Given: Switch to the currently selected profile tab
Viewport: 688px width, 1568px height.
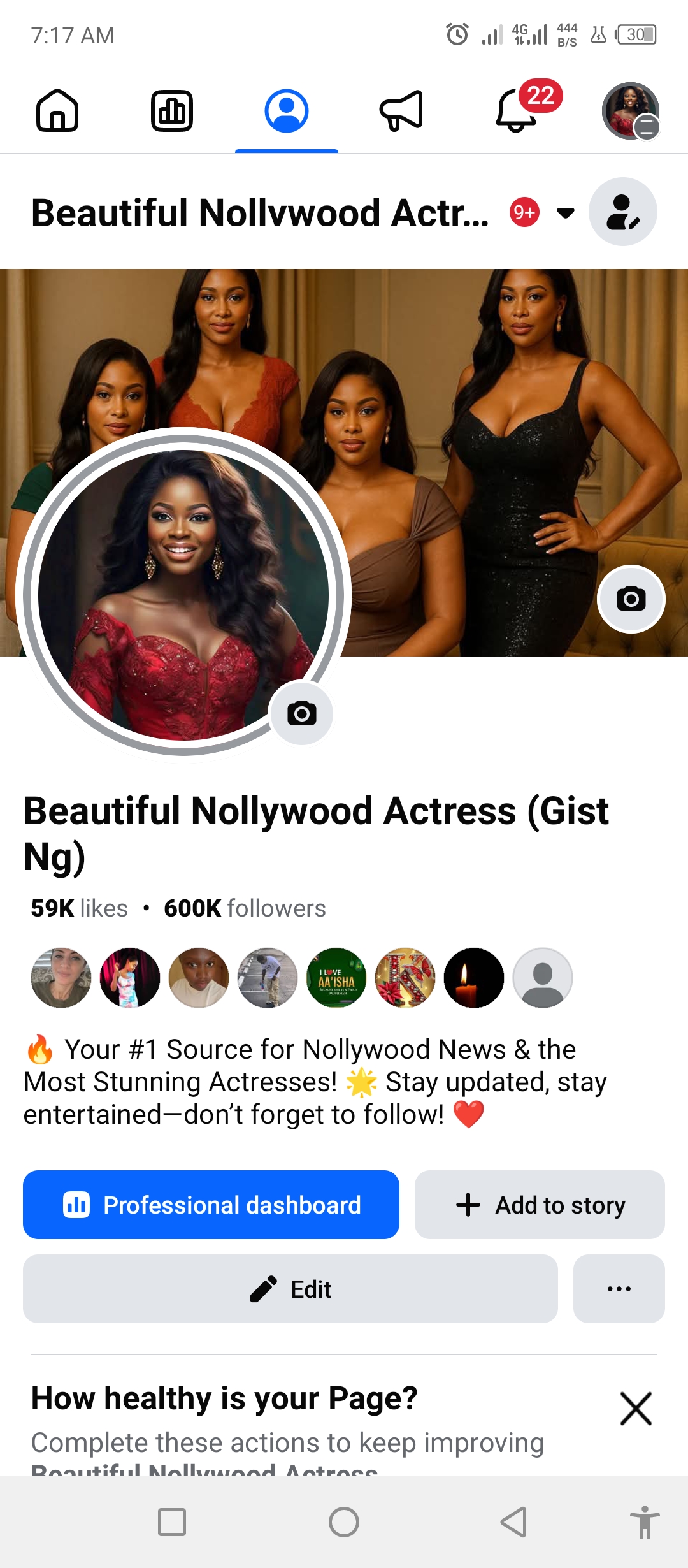Looking at the screenshot, I should [286, 112].
